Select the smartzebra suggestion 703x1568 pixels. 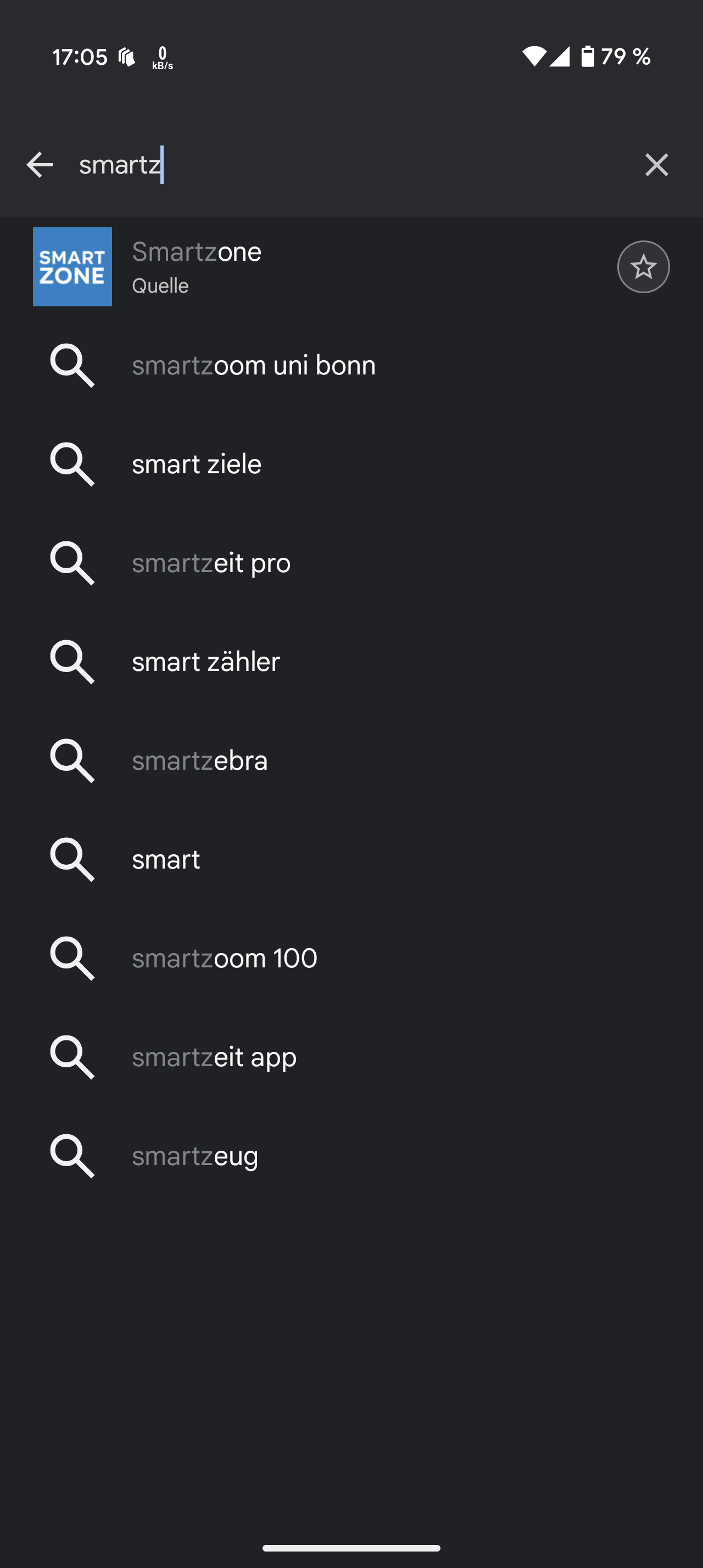pyautogui.click(x=351, y=761)
